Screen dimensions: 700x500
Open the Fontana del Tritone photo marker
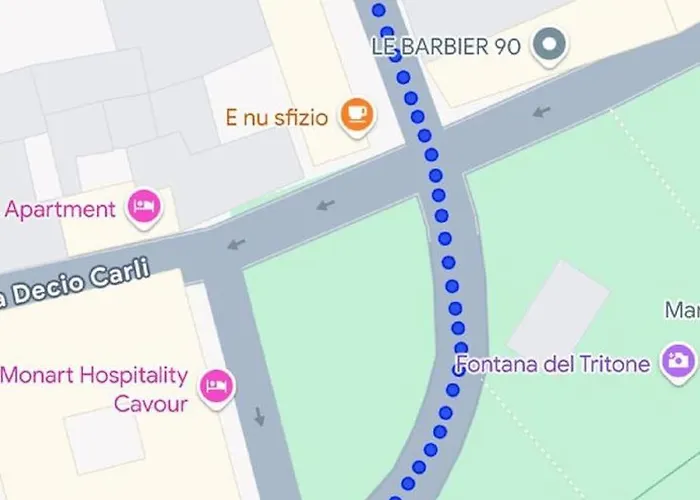(x=677, y=361)
